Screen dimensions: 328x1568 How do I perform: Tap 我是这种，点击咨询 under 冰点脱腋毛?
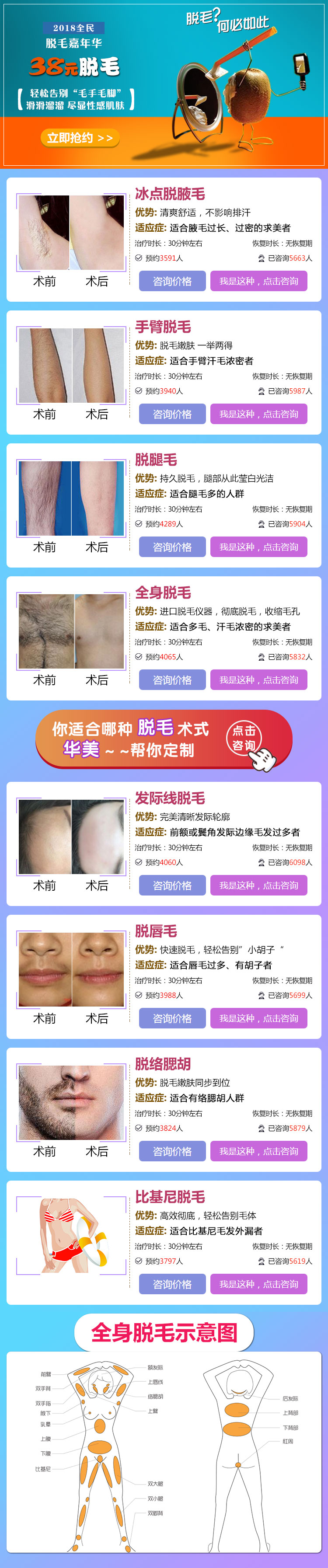pos(258,281)
